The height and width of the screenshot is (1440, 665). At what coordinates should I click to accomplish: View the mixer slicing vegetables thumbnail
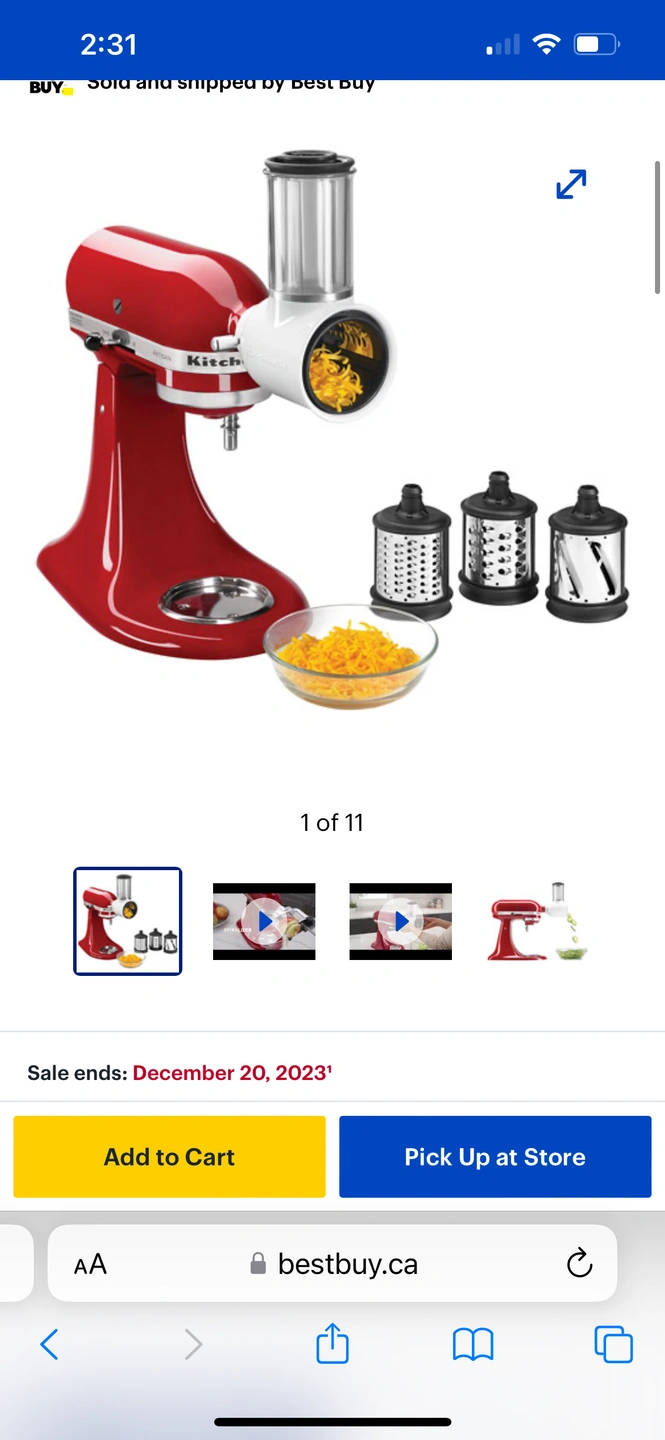537,921
